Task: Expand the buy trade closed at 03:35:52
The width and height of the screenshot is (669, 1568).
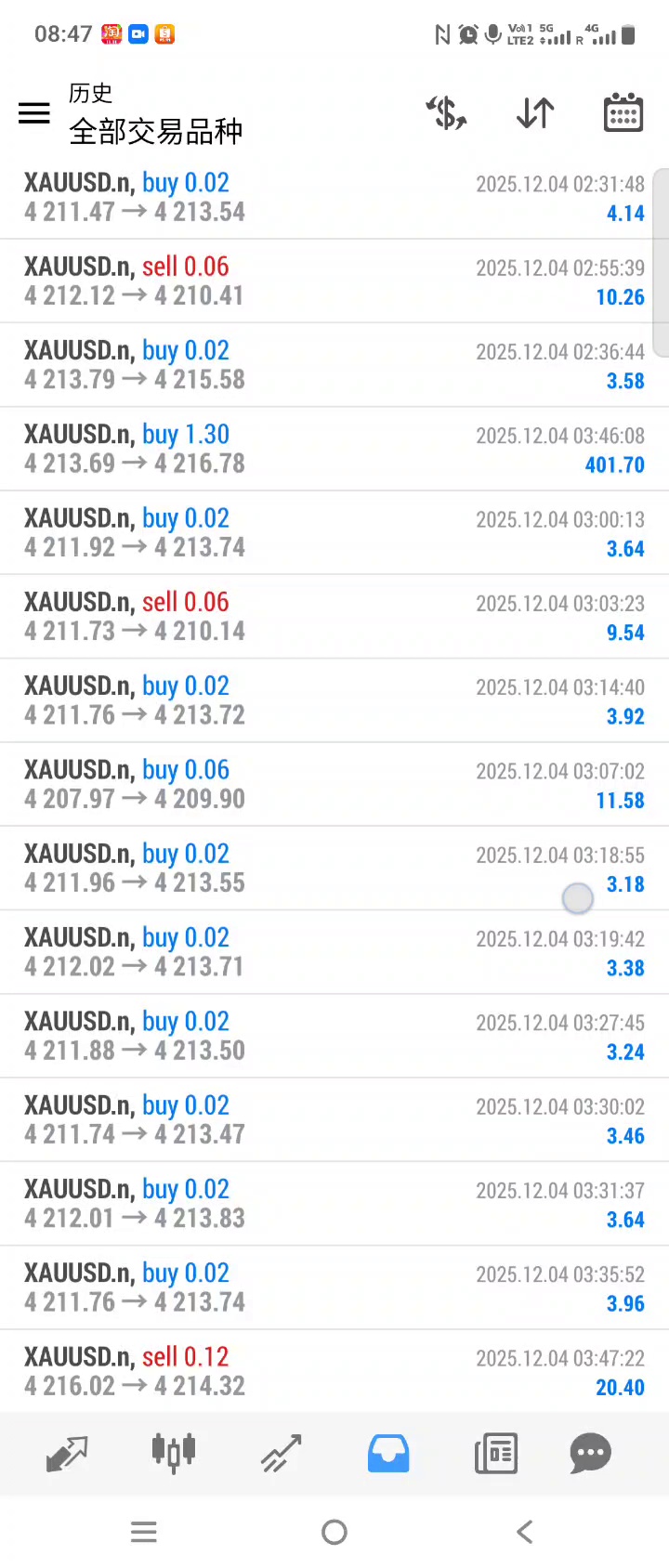Action: click(334, 1287)
